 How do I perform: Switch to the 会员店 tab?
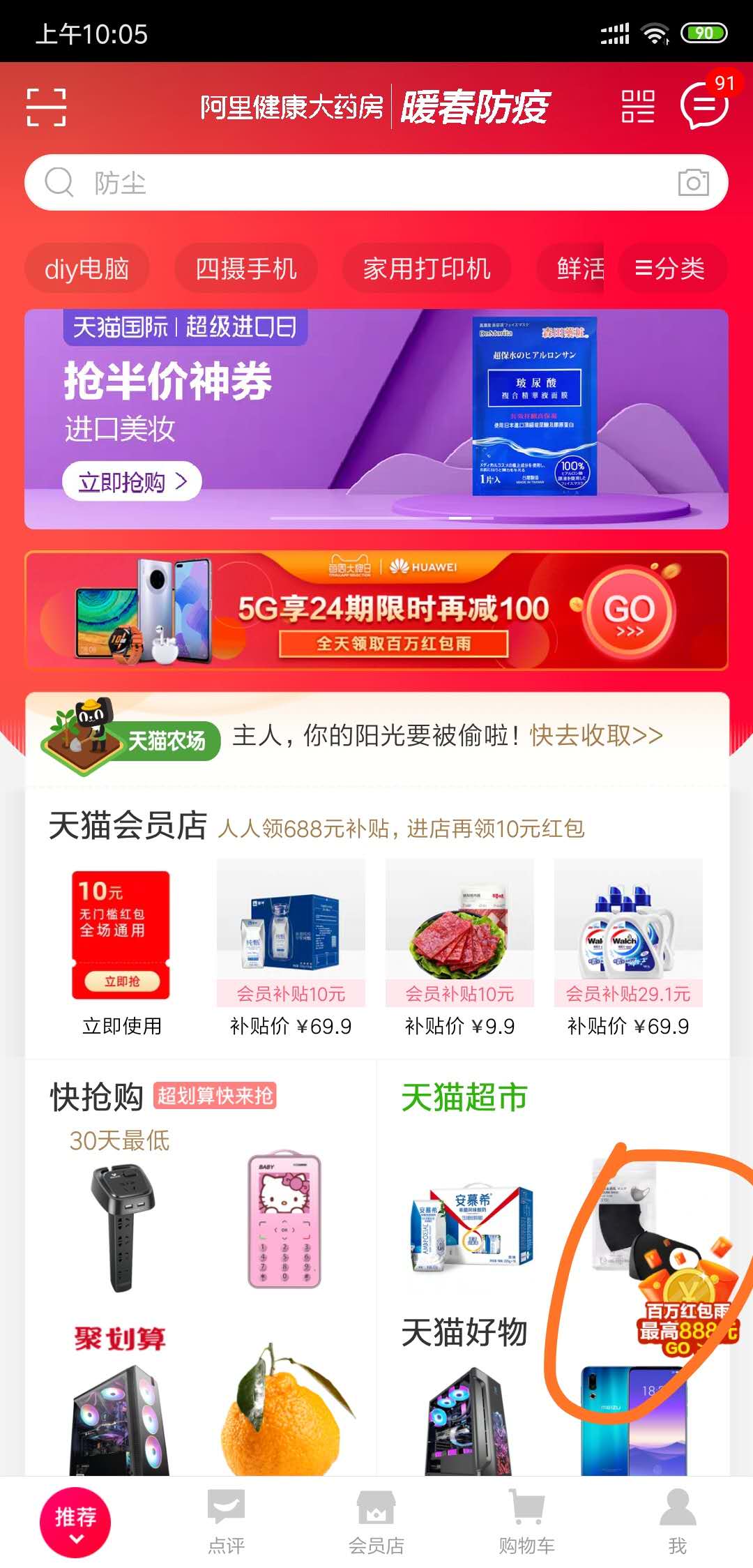pyautogui.click(x=376, y=1522)
